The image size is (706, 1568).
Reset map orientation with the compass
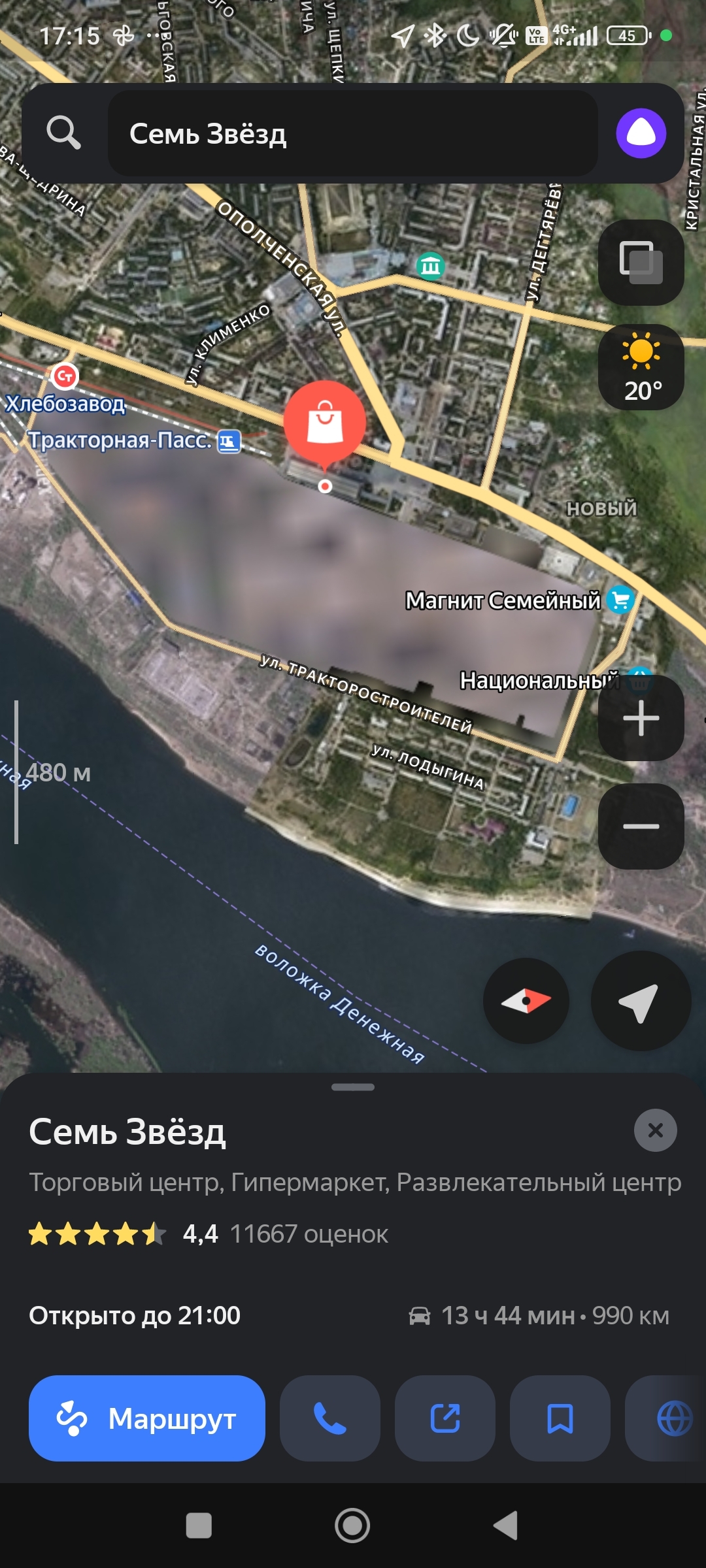[x=526, y=1000]
